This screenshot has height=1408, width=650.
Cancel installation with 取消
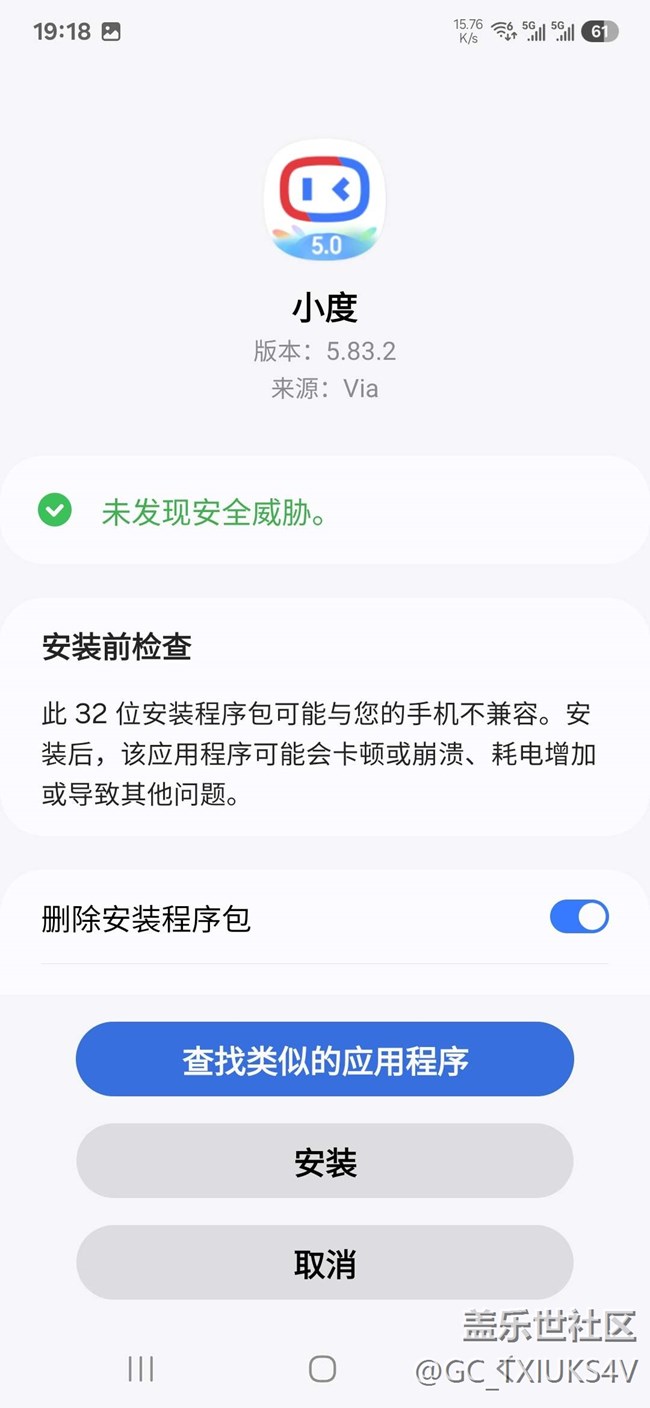[x=325, y=1263]
